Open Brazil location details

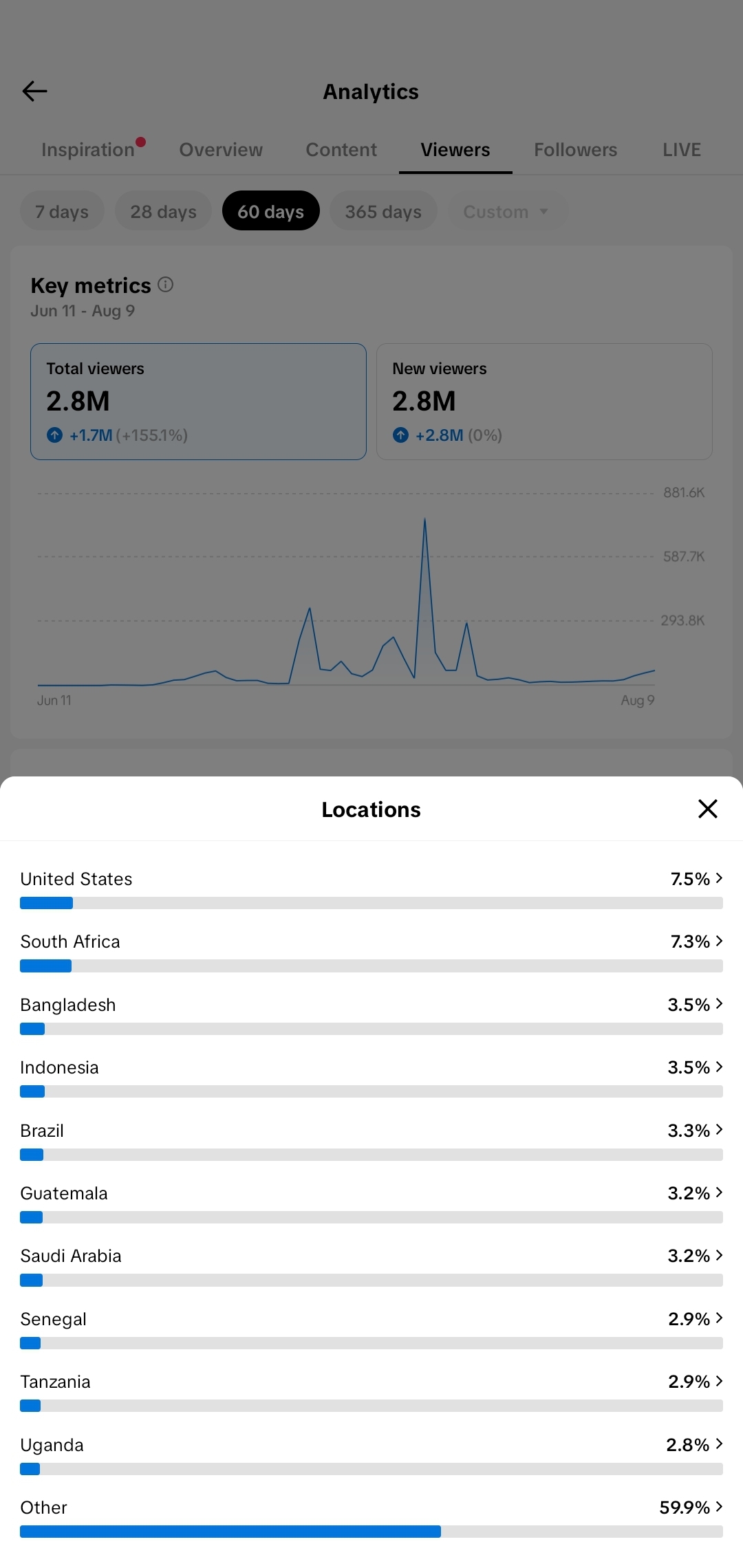371,1140
